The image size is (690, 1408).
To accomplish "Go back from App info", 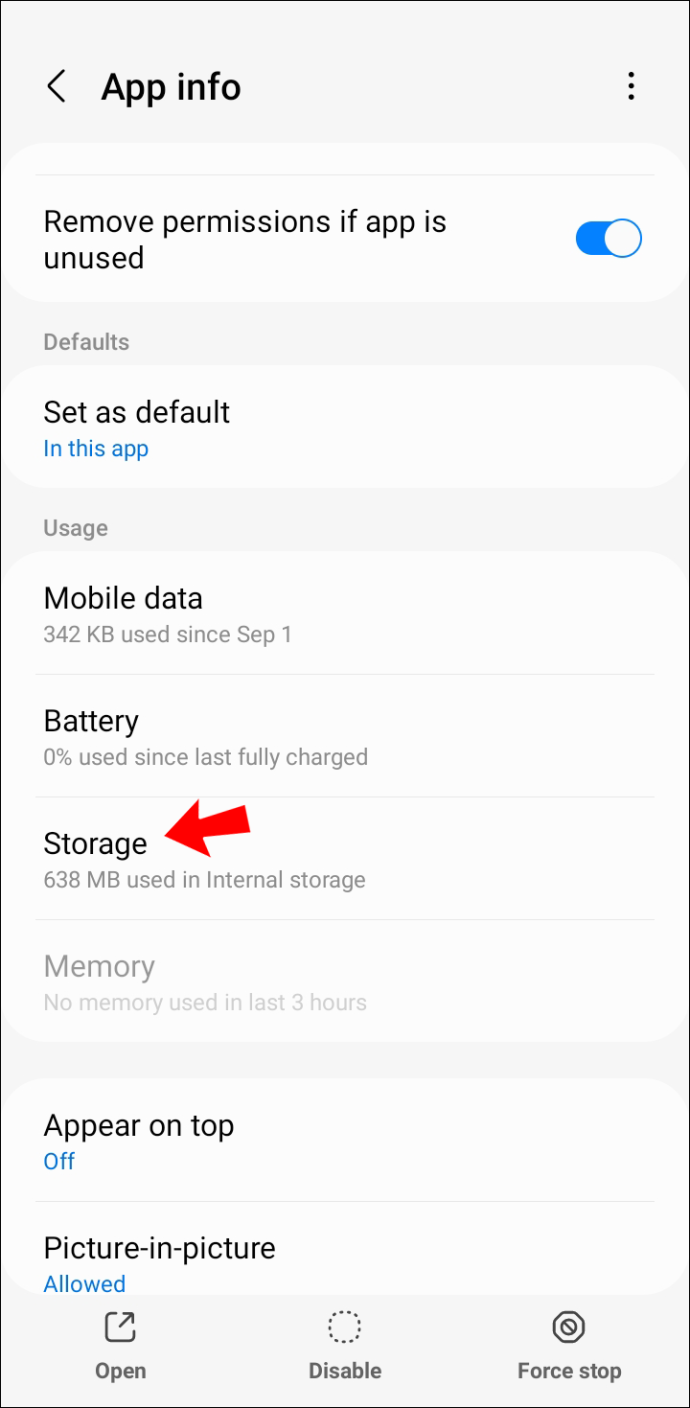I will pyautogui.click(x=57, y=87).
